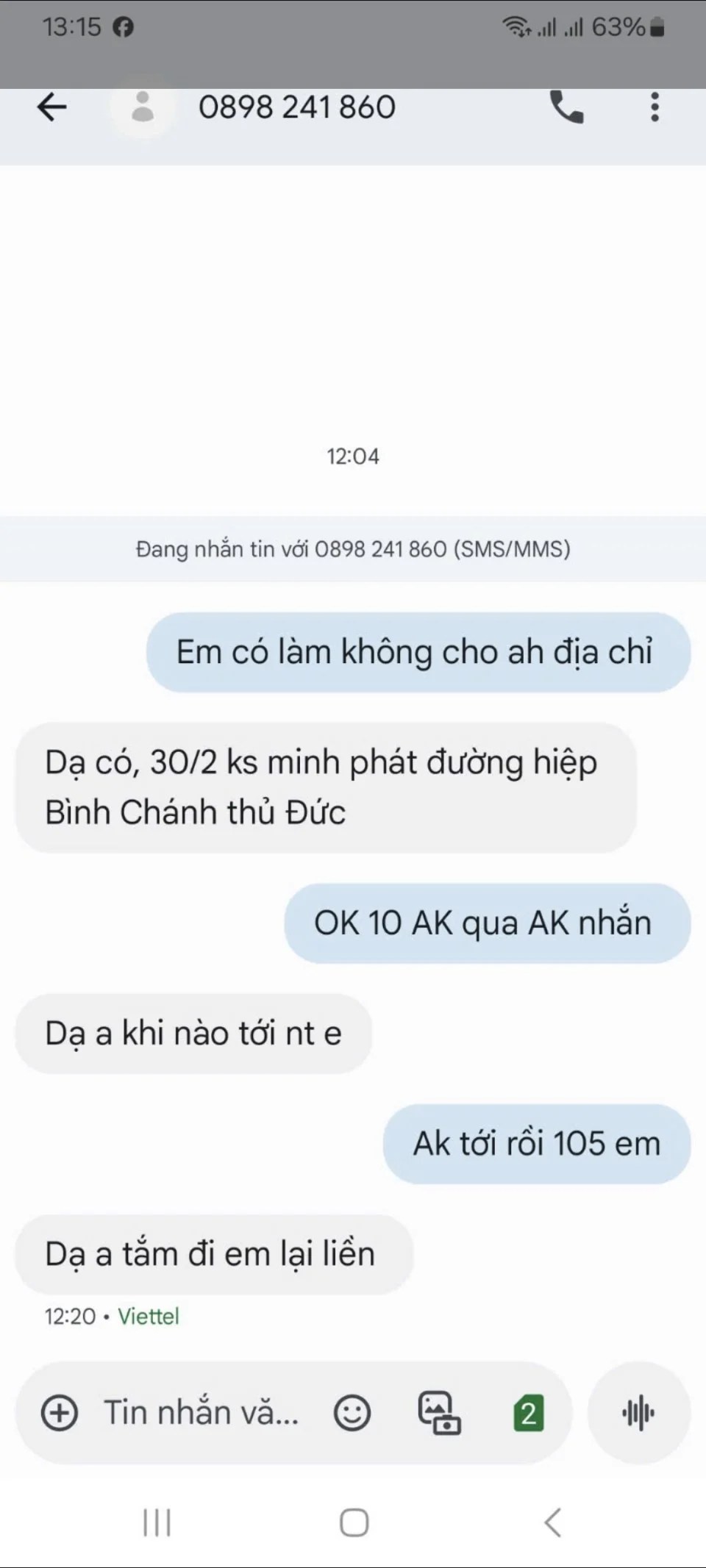Open the attachment plus icon
This screenshot has width=706, height=1568.
pos(60,1413)
